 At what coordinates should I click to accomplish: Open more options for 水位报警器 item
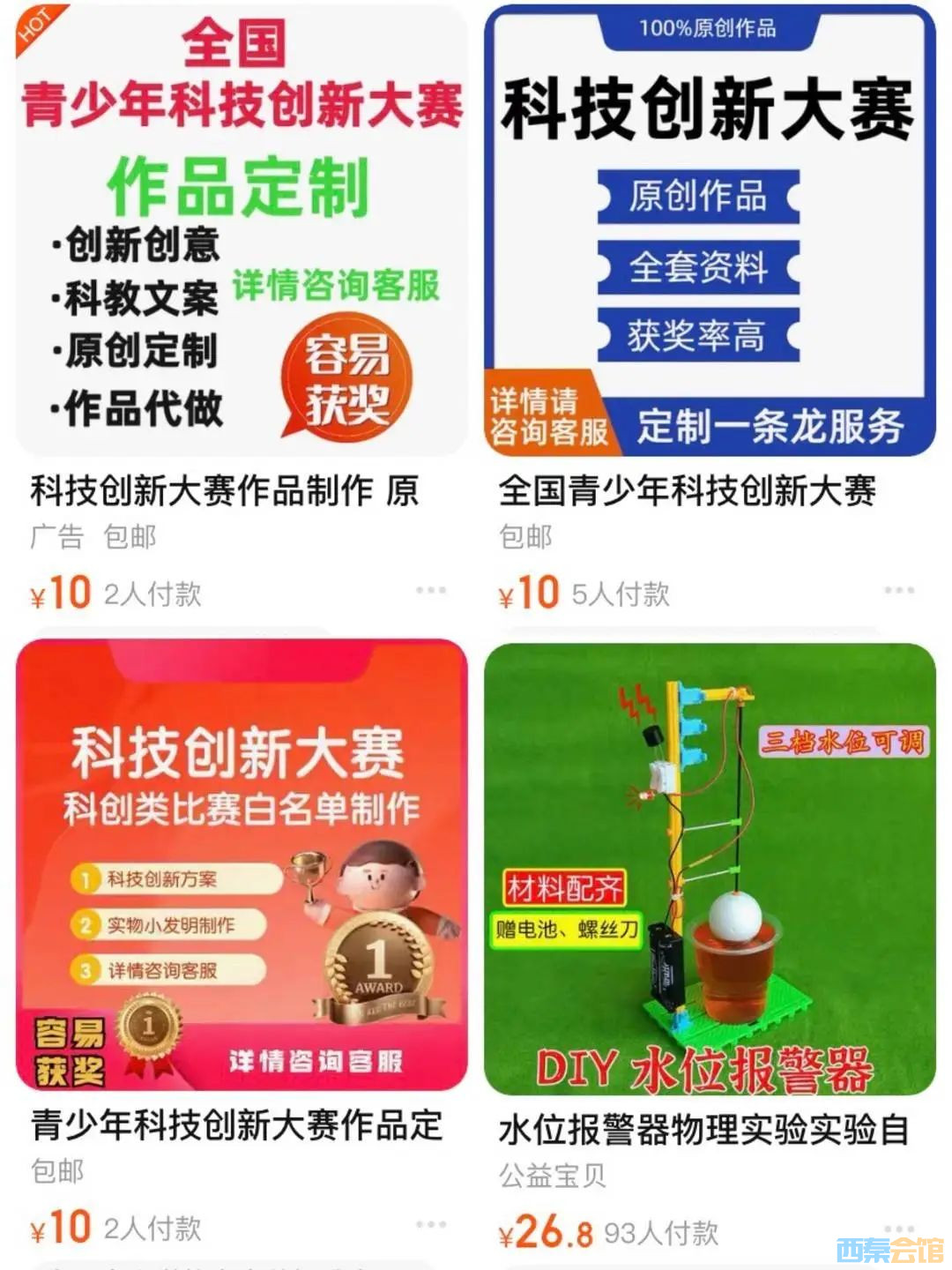(x=898, y=1228)
